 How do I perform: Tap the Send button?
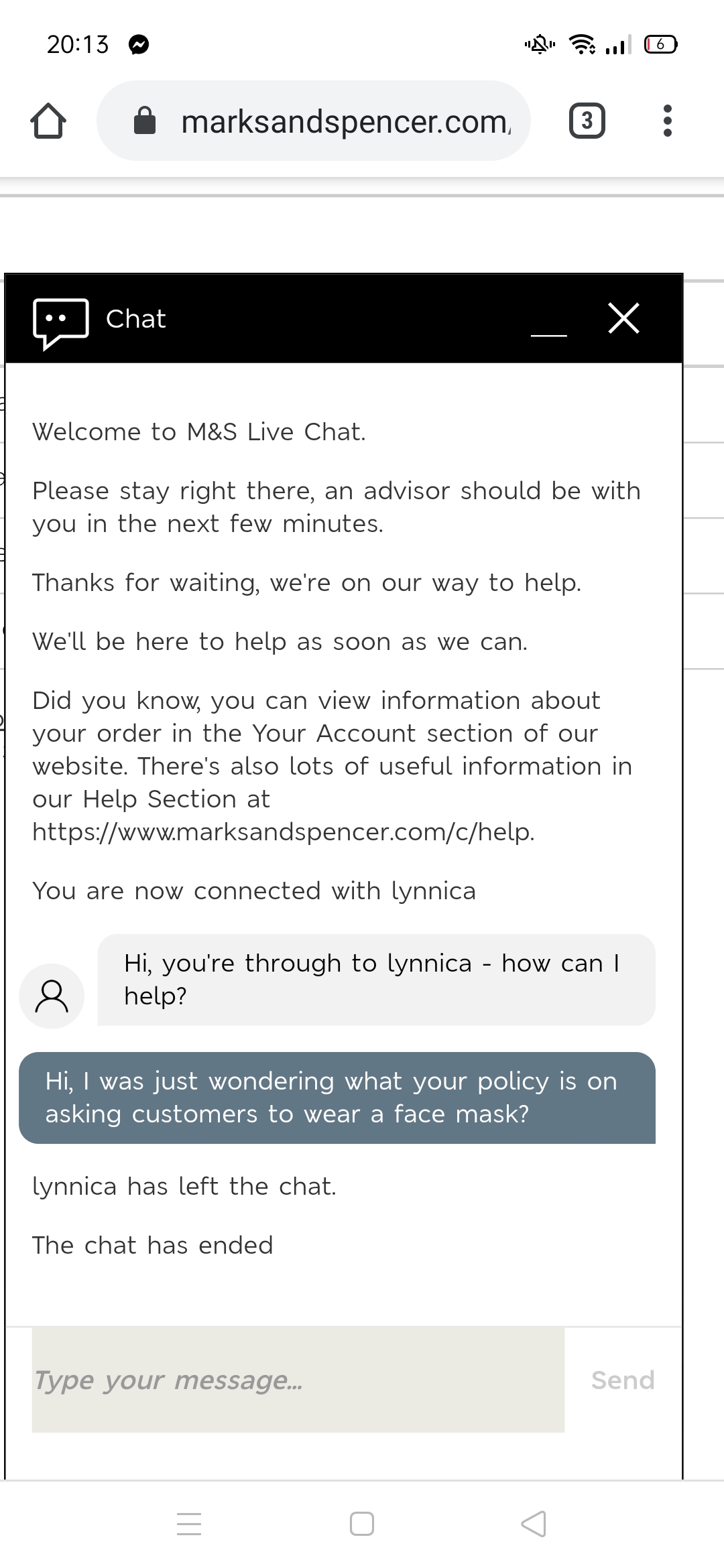[x=622, y=1380]
